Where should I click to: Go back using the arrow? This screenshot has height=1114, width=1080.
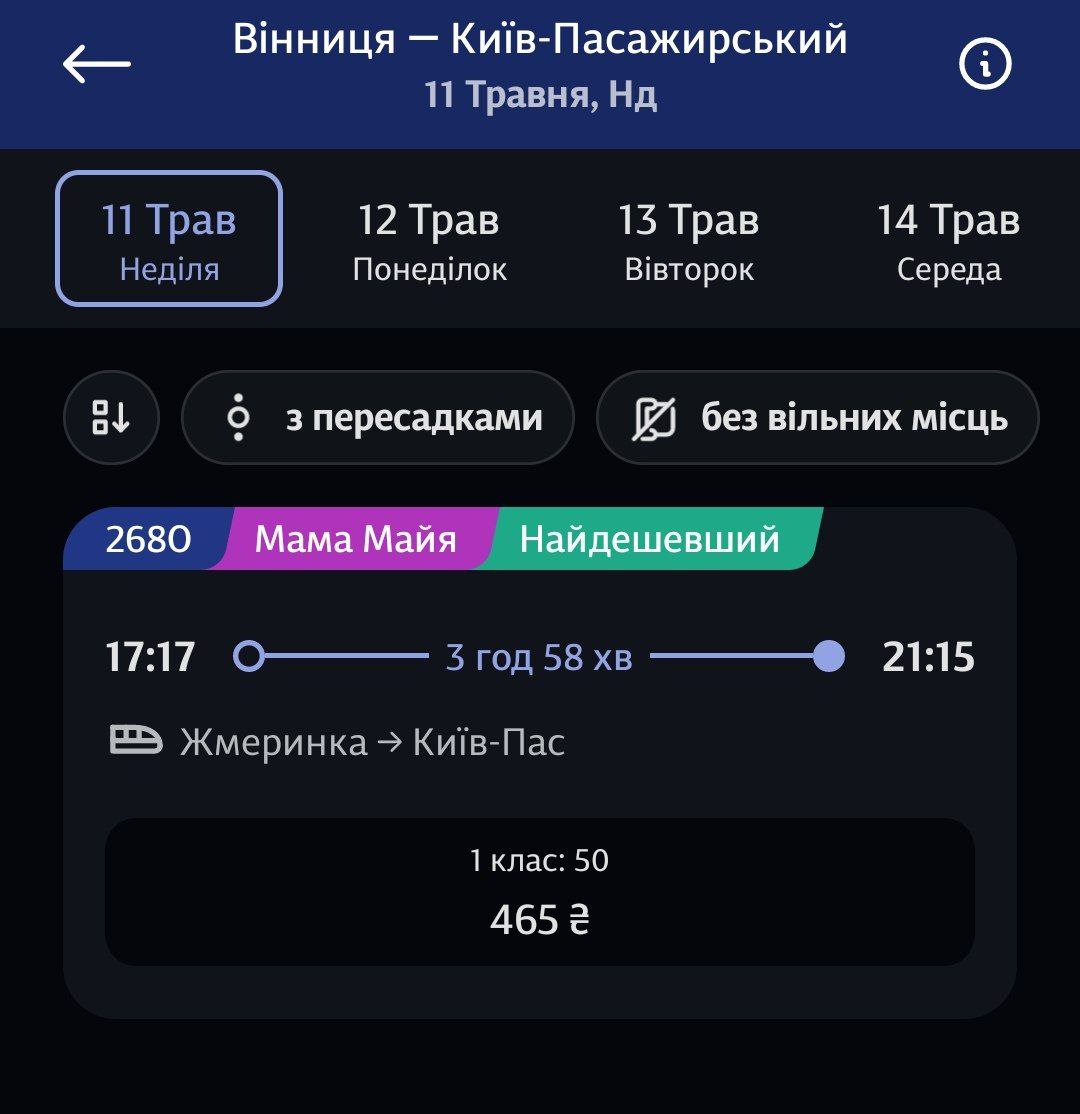(97, 65)
